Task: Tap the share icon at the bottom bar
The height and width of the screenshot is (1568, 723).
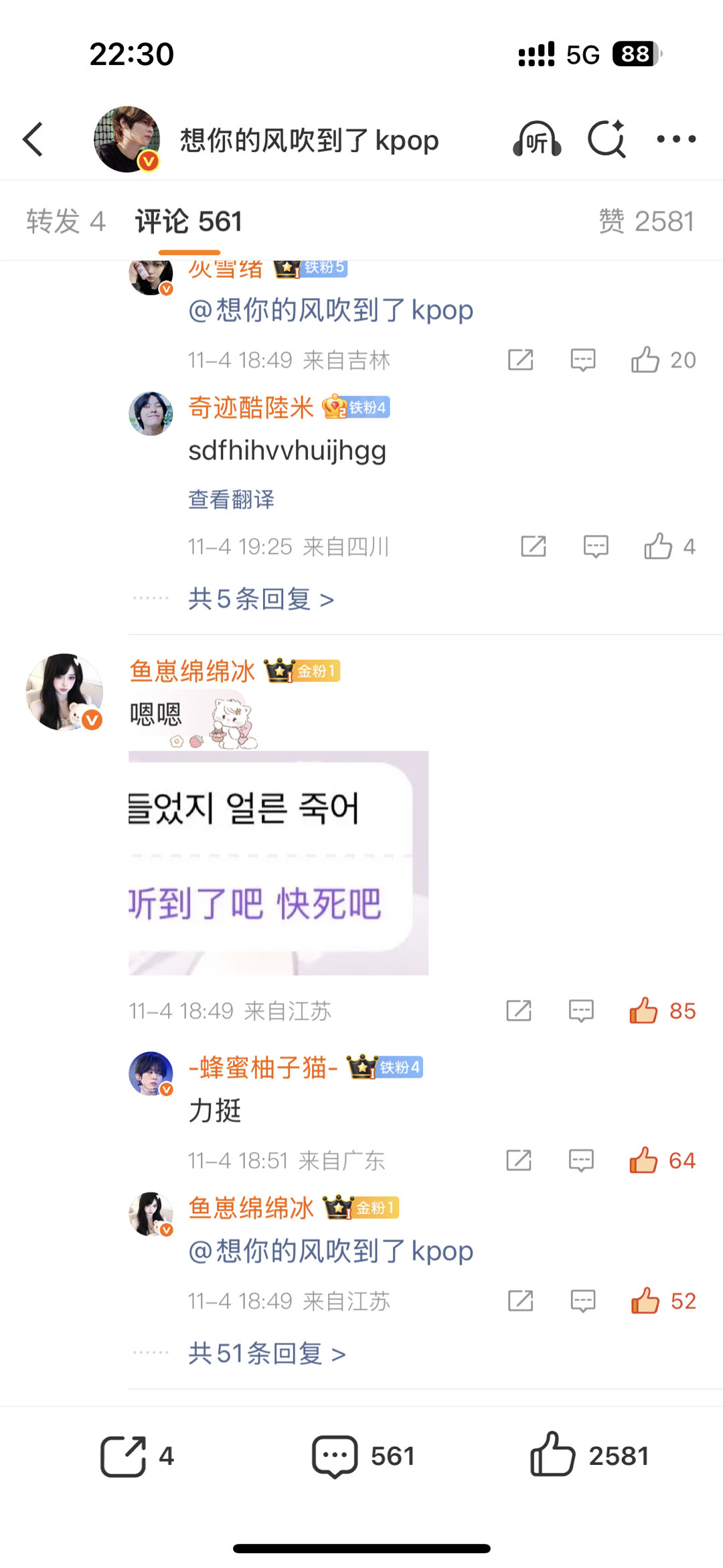Action: (x=125, y=1456)
